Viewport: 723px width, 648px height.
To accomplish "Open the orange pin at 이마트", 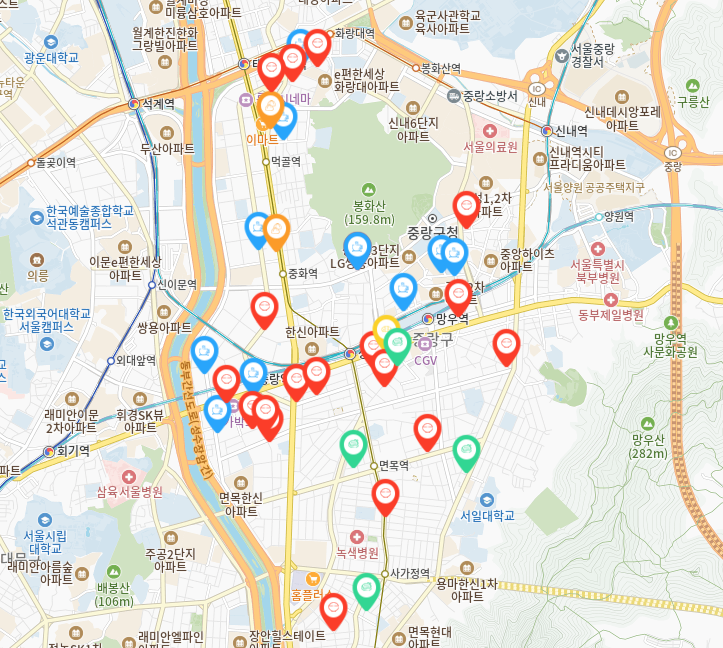I will click(x=270, y=107).
